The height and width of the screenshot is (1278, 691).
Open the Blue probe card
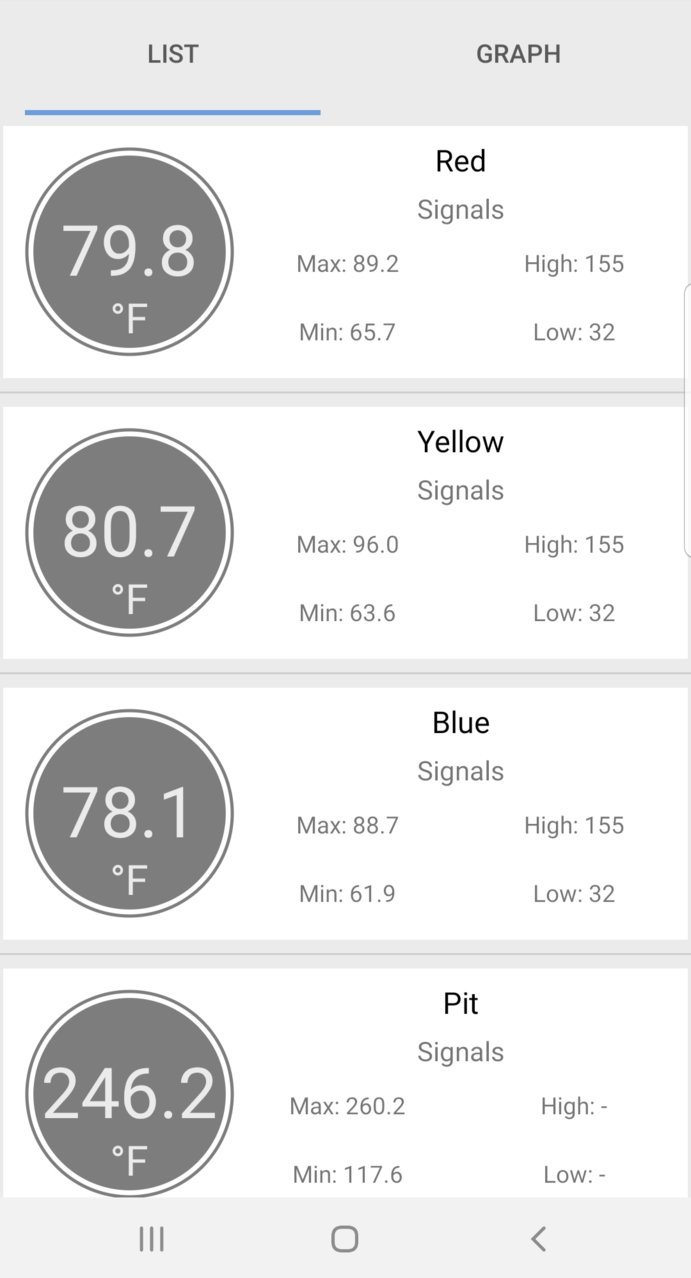[345, 814]
